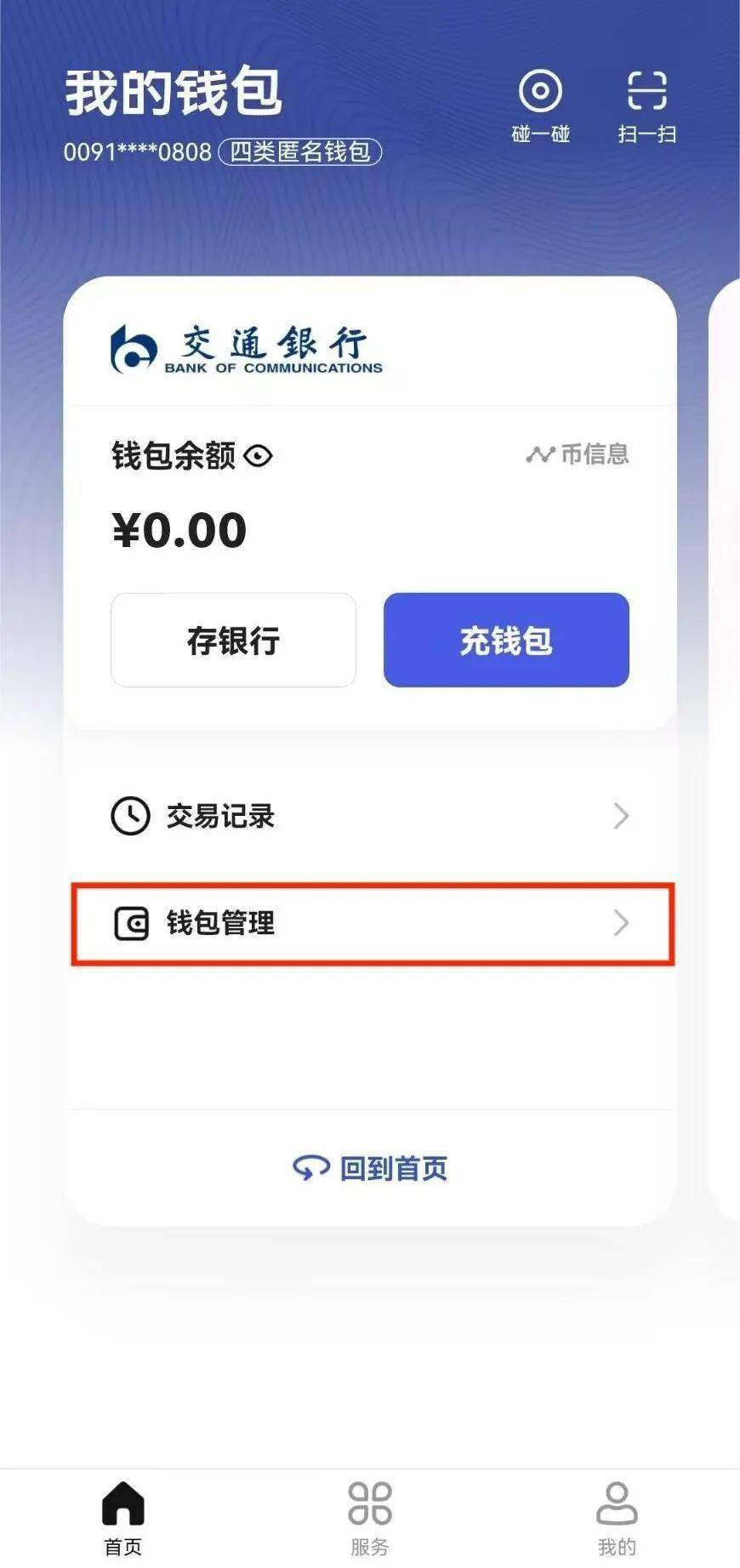Toggle wallet balance visibility eye icon
The image size is (740, 1568).
259,457
